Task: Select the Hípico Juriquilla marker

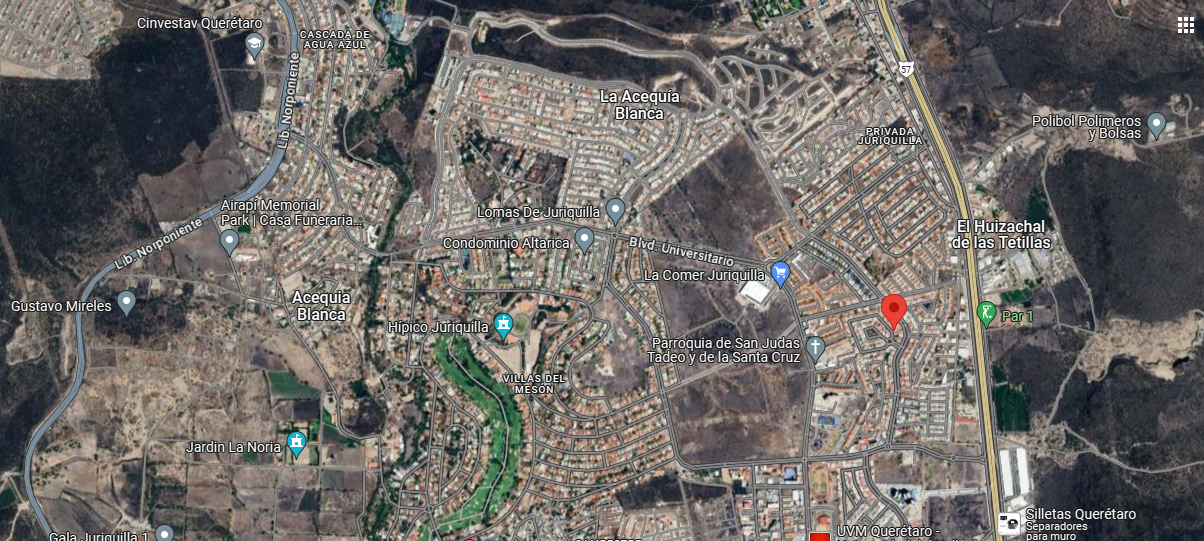Action: 503,325
